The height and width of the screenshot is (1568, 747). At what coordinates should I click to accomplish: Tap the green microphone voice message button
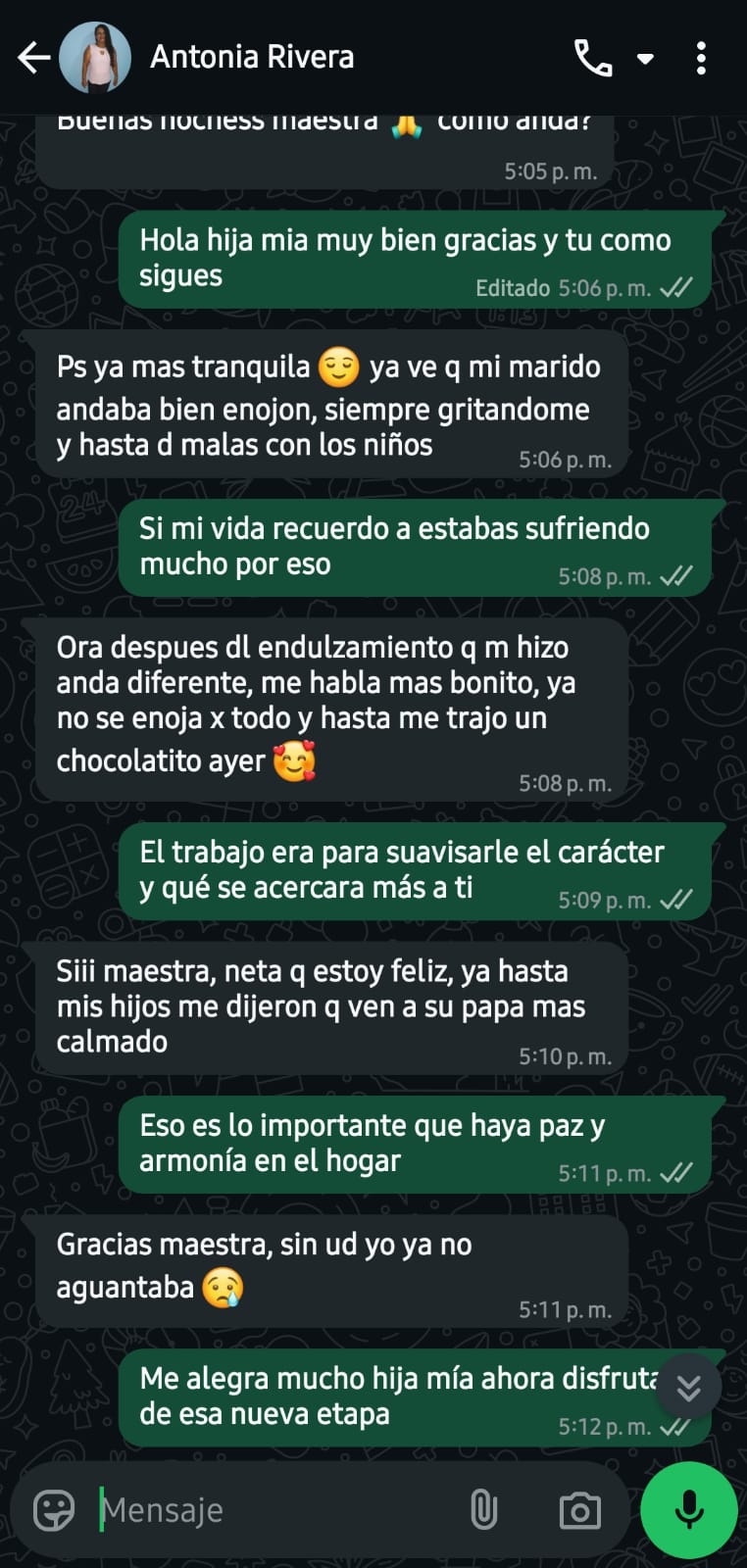pyautogui.click(x=689, y=1510)
